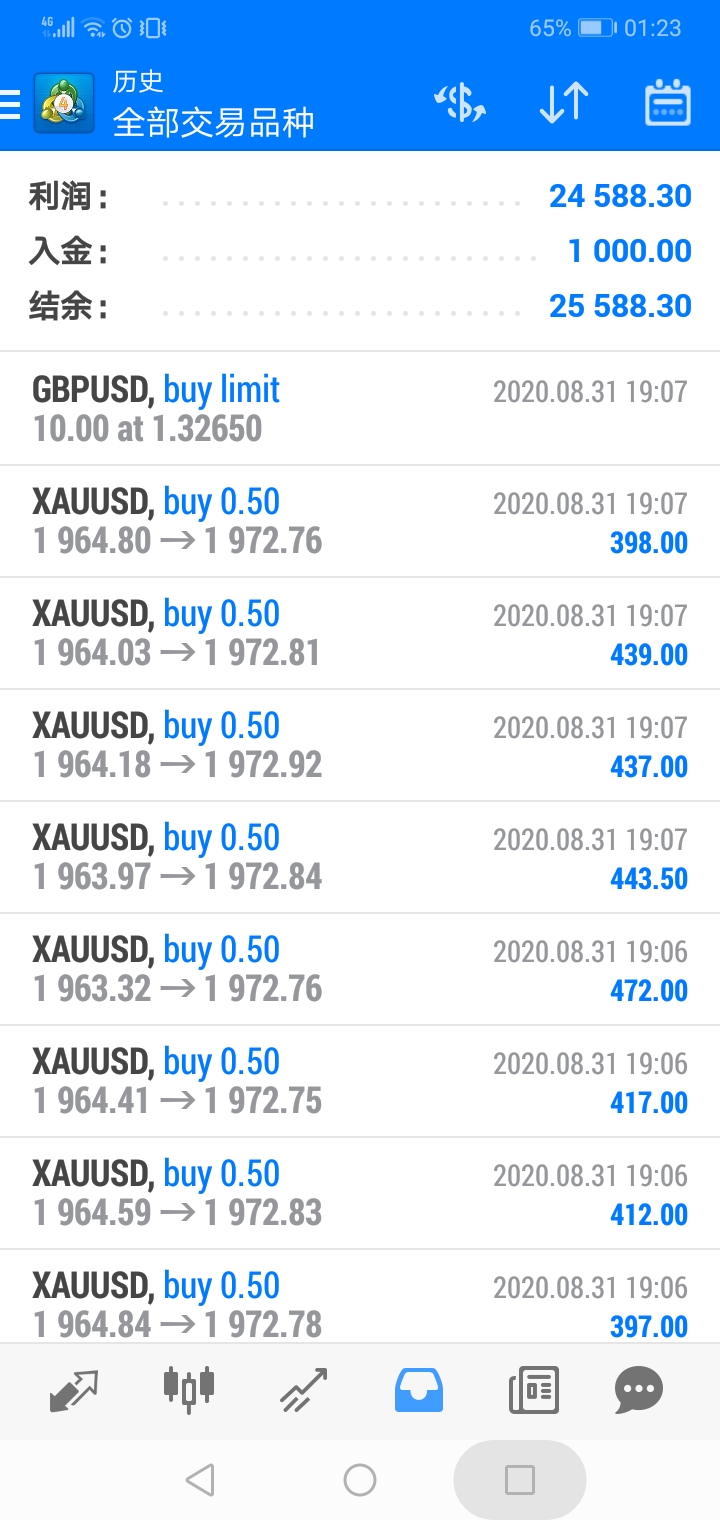
Task: Tap the system back button
Action: coord(200,1480)
